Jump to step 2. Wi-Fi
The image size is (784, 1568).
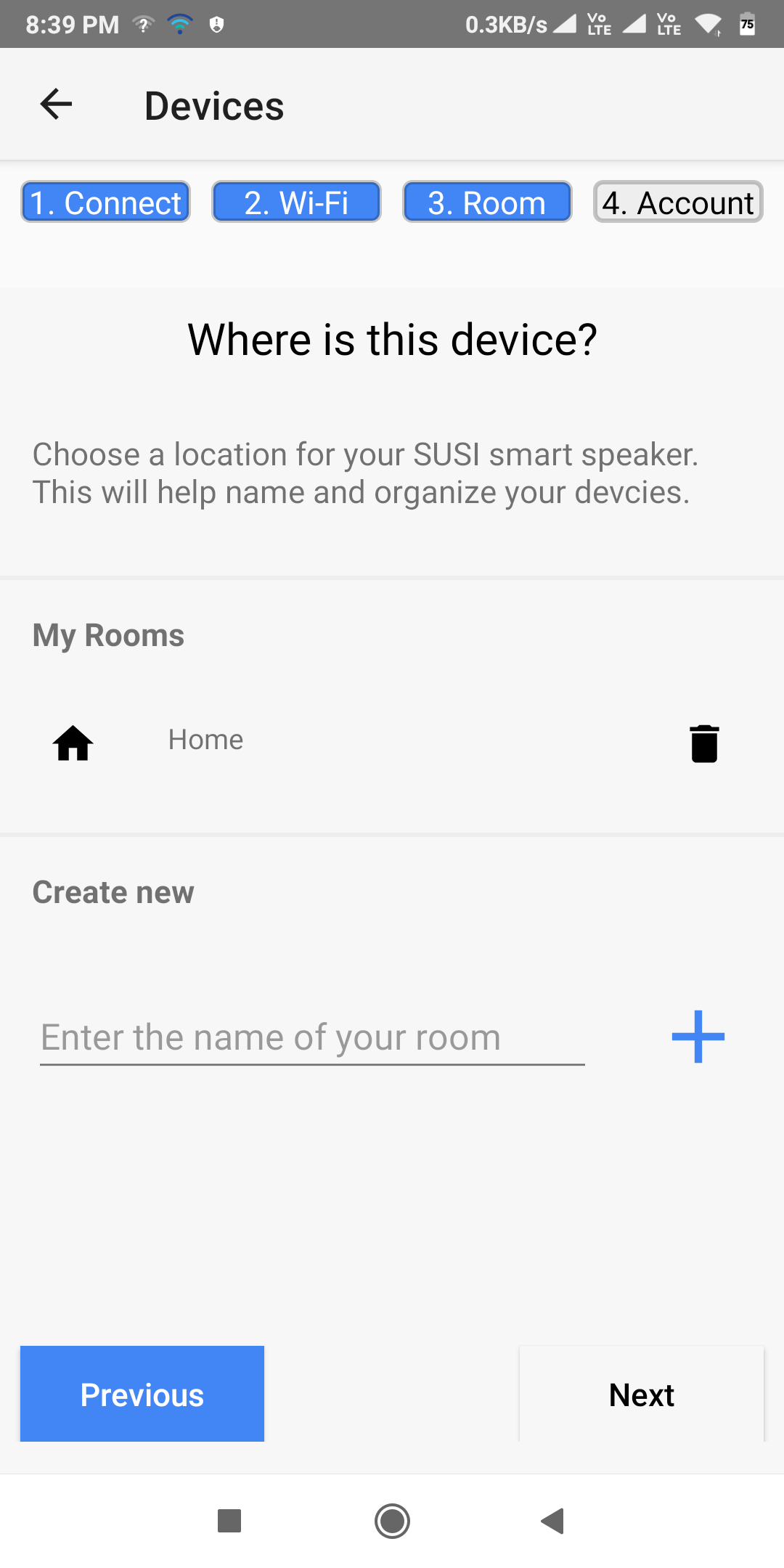(x=296, y=202)
